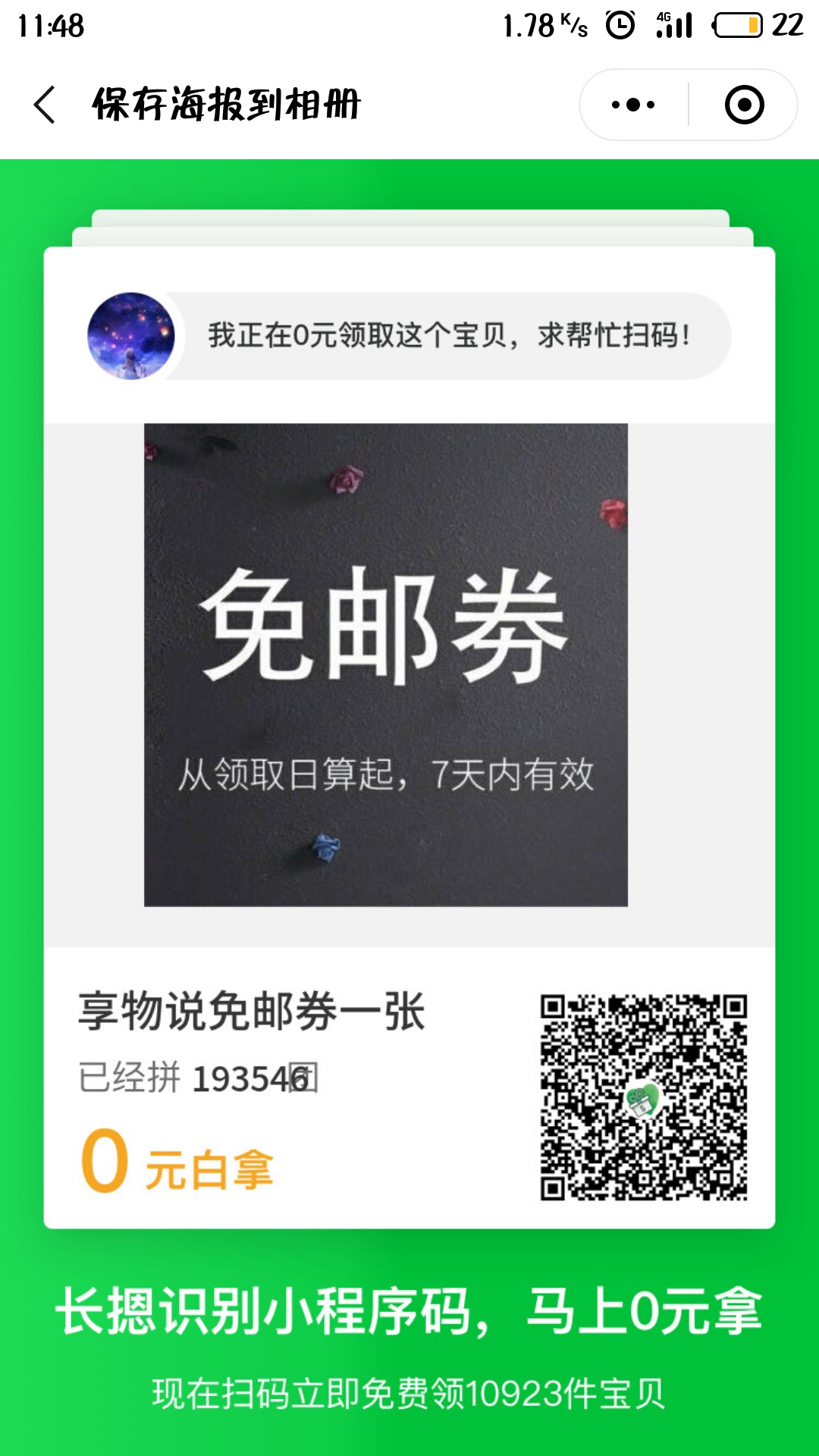
Task: Open the mini program more options menu
Action: click(x=633, y=105)
